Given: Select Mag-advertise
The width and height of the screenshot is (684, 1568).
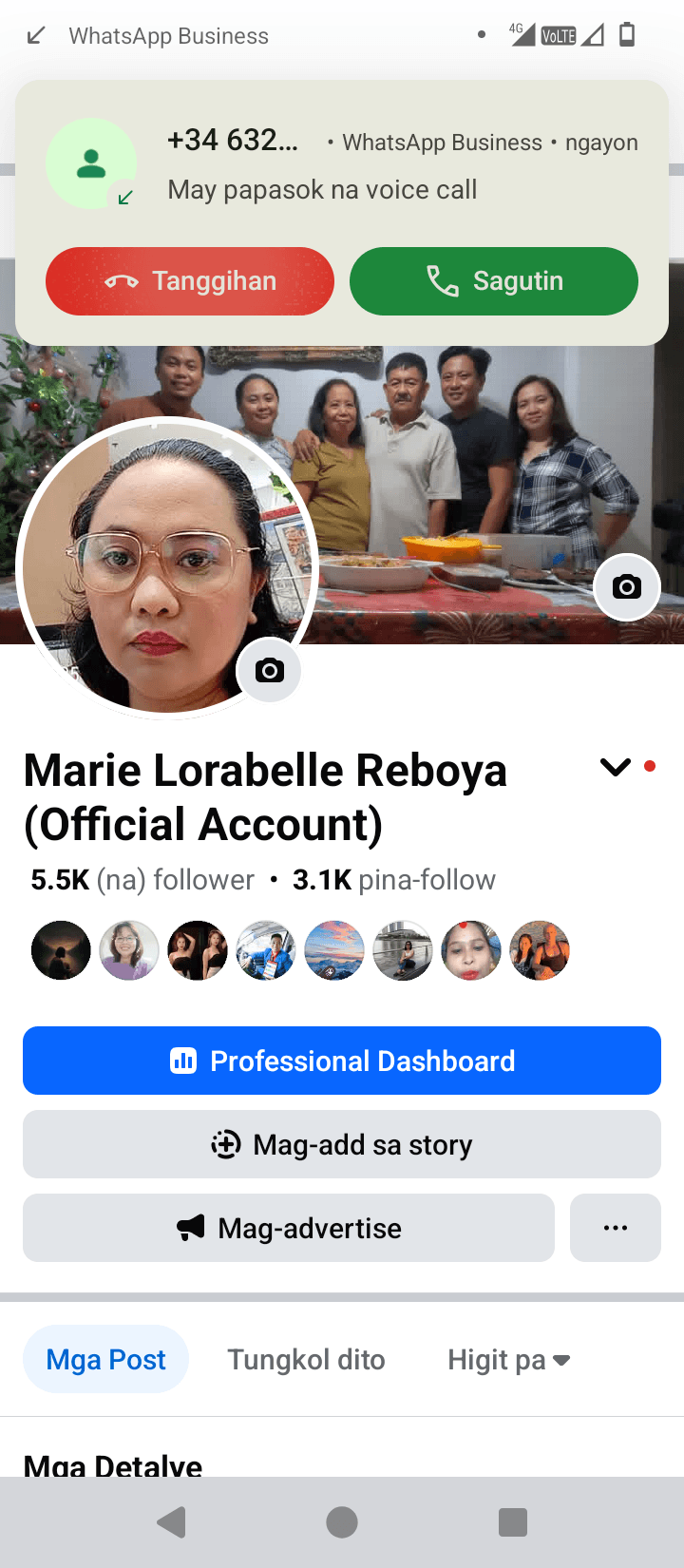Looking at the screenshot, I should pos(289,1228).
